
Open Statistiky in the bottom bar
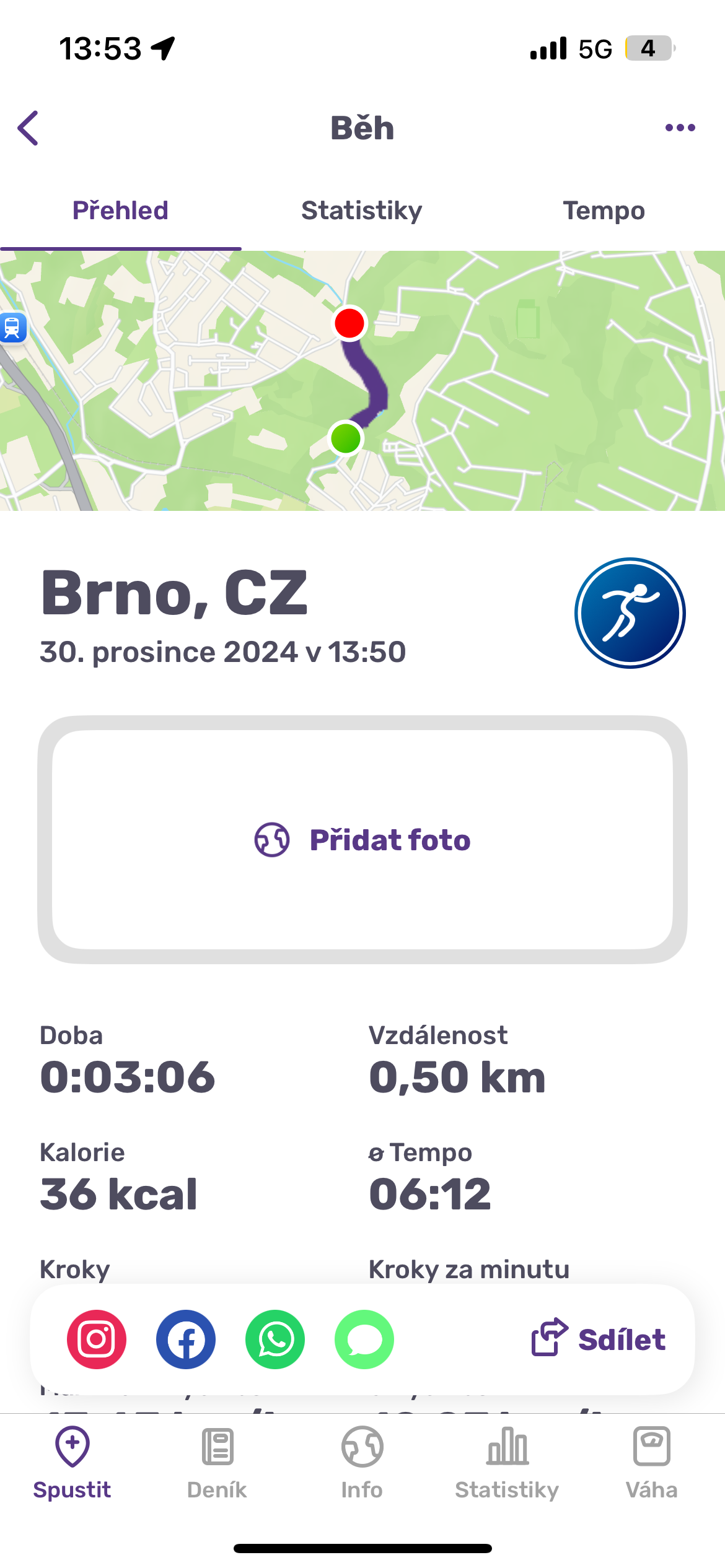[x=507, y=1463]
